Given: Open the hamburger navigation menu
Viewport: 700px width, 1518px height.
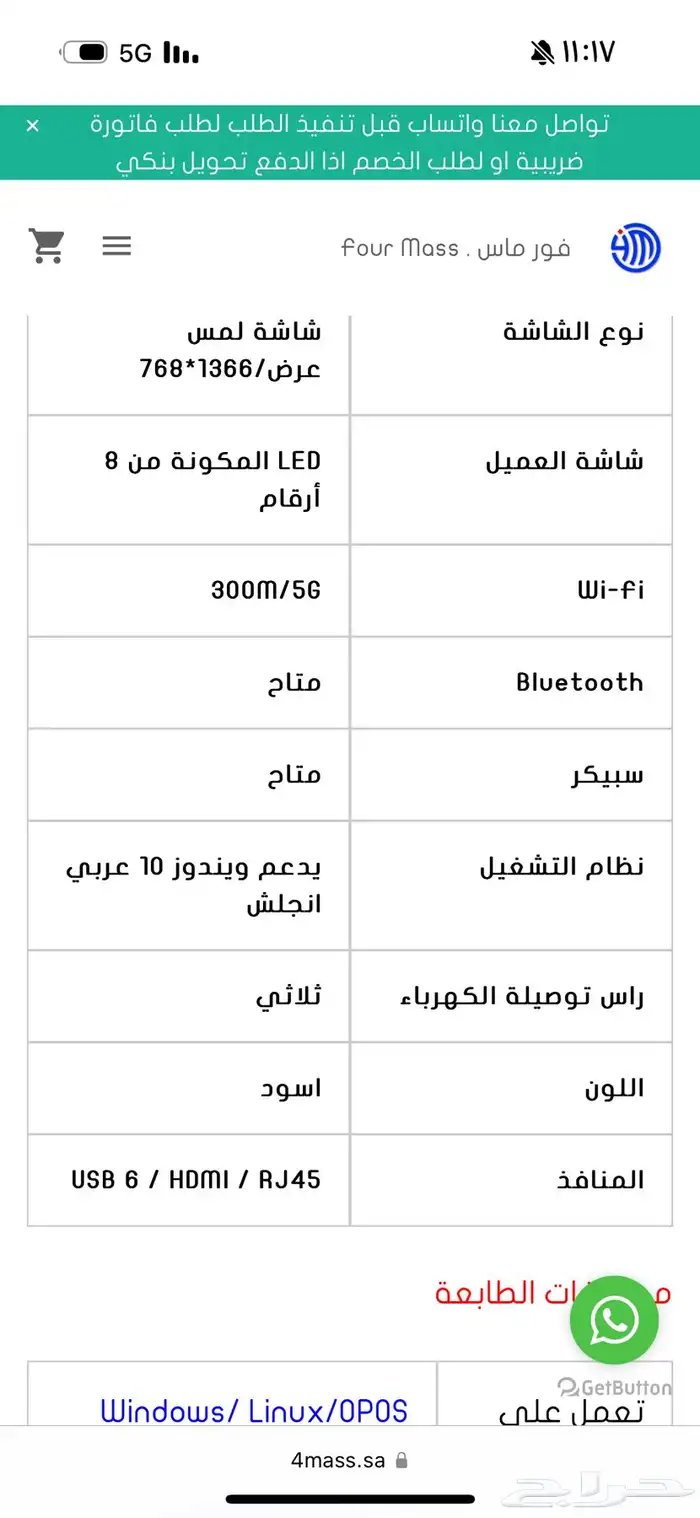Looking at the screenshot, I should click(x=117, y=246).
